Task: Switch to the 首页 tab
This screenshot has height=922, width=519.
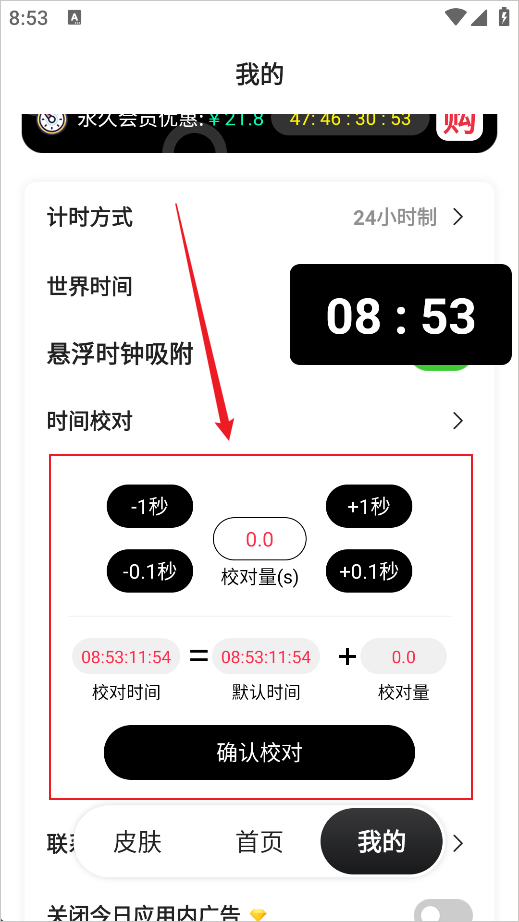Action: tap(259, 842)
